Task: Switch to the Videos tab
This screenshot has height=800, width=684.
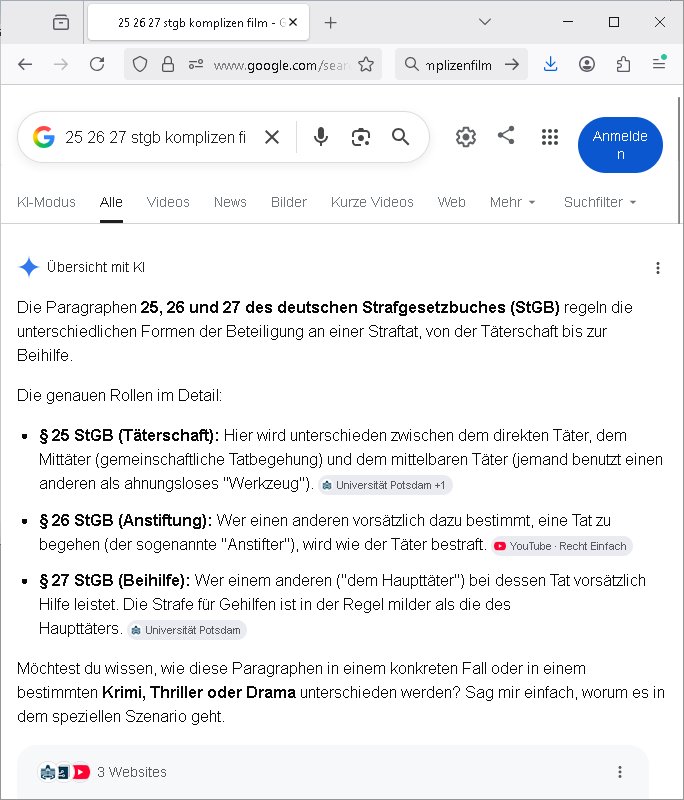Action: [168, 202]
